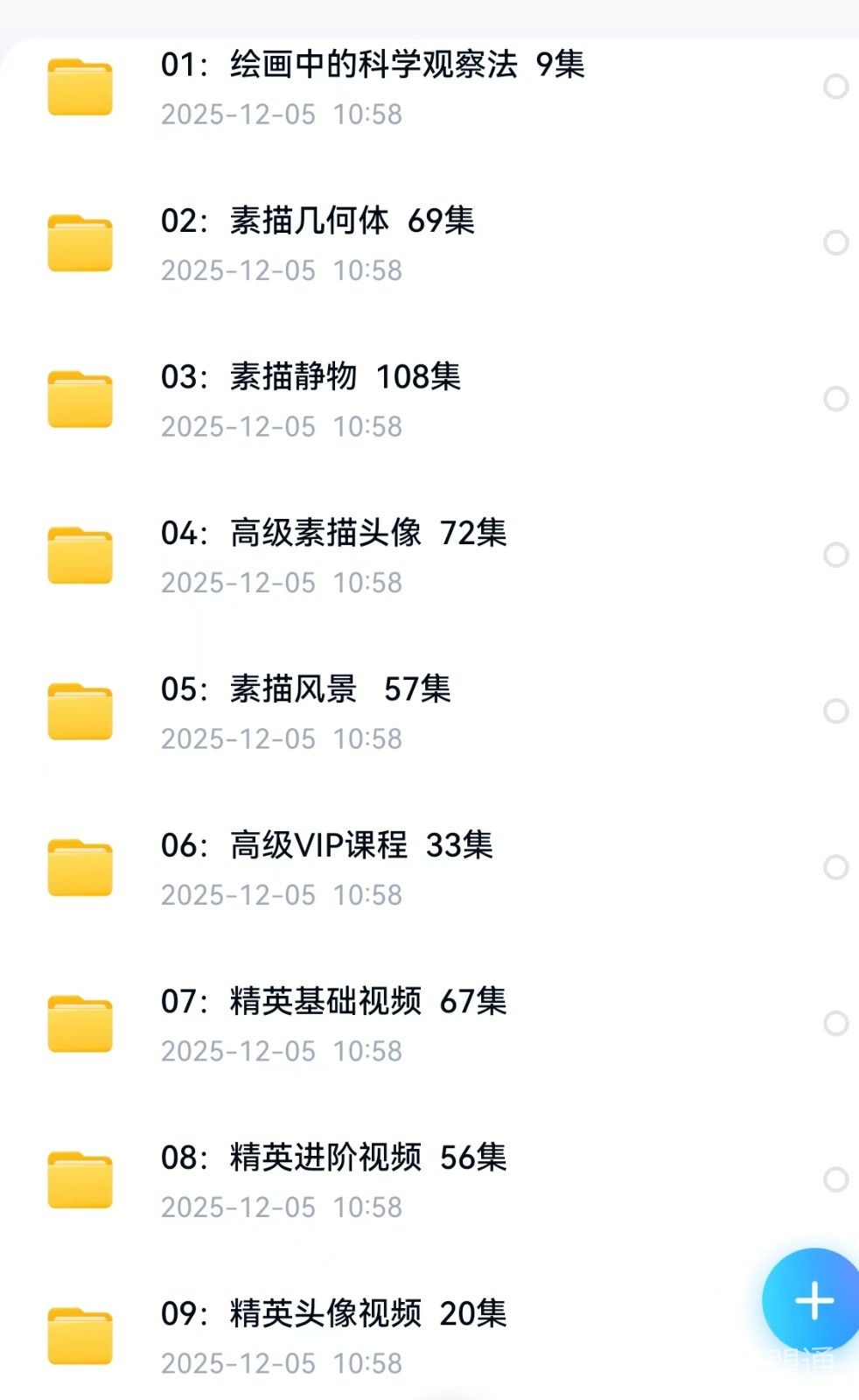Select the circle for 08 精英进阶视频
The height and width of the screenshot is (1400, 859).
click(x=835, y=1179)
